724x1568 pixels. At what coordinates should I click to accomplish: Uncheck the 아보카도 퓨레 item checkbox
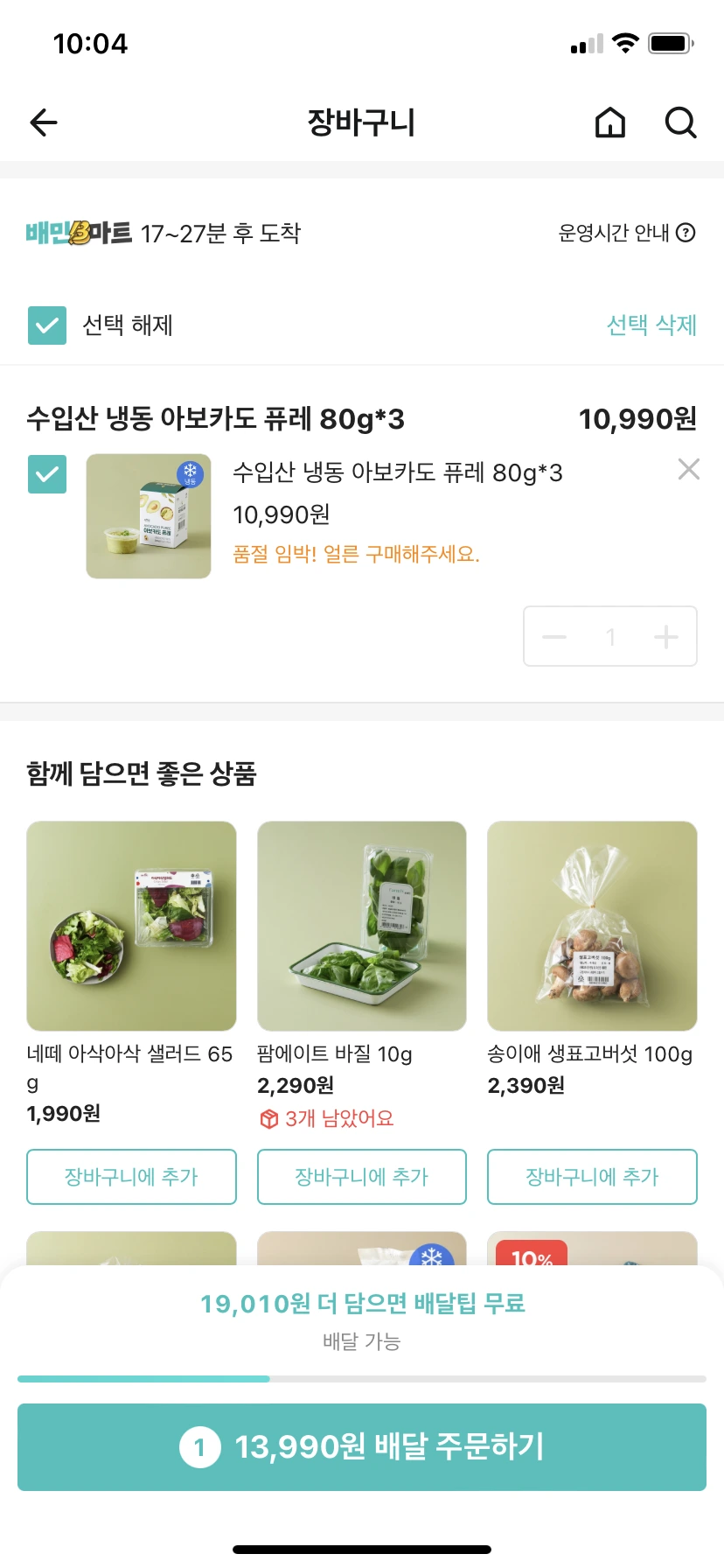tap(47, 474)
